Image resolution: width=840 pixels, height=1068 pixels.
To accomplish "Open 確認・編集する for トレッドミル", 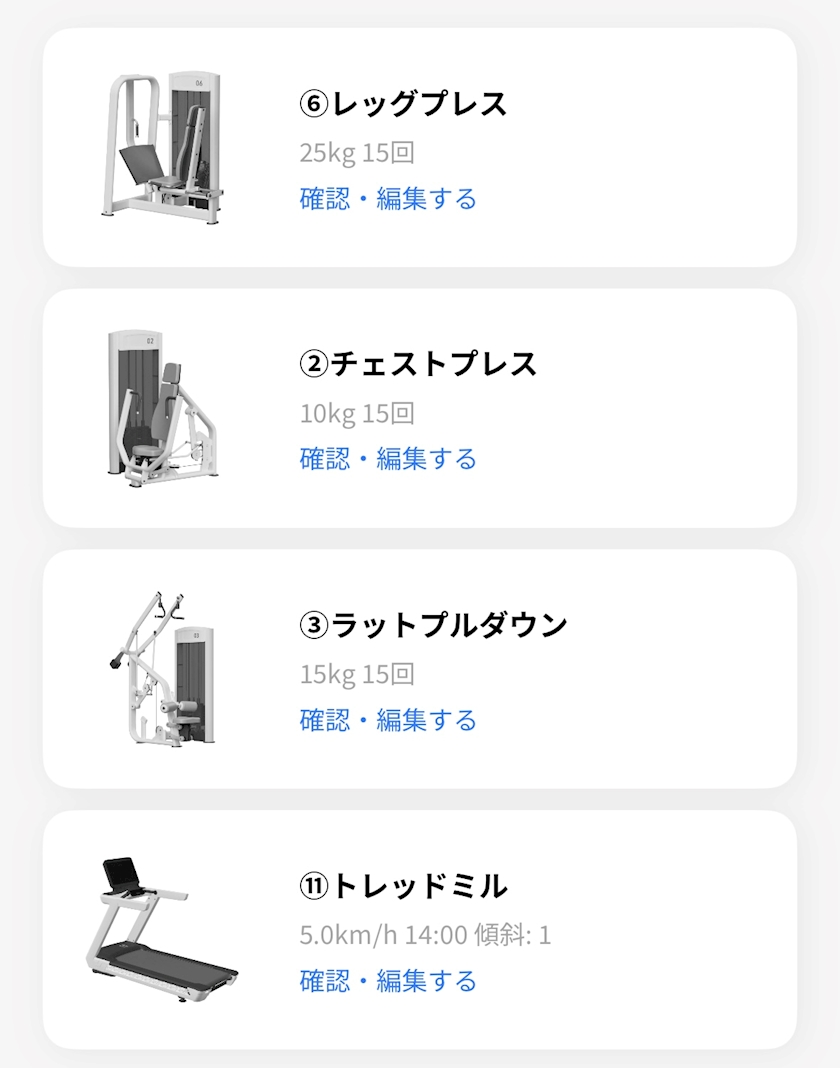I will pyautogui.click(x=388, y=981).
